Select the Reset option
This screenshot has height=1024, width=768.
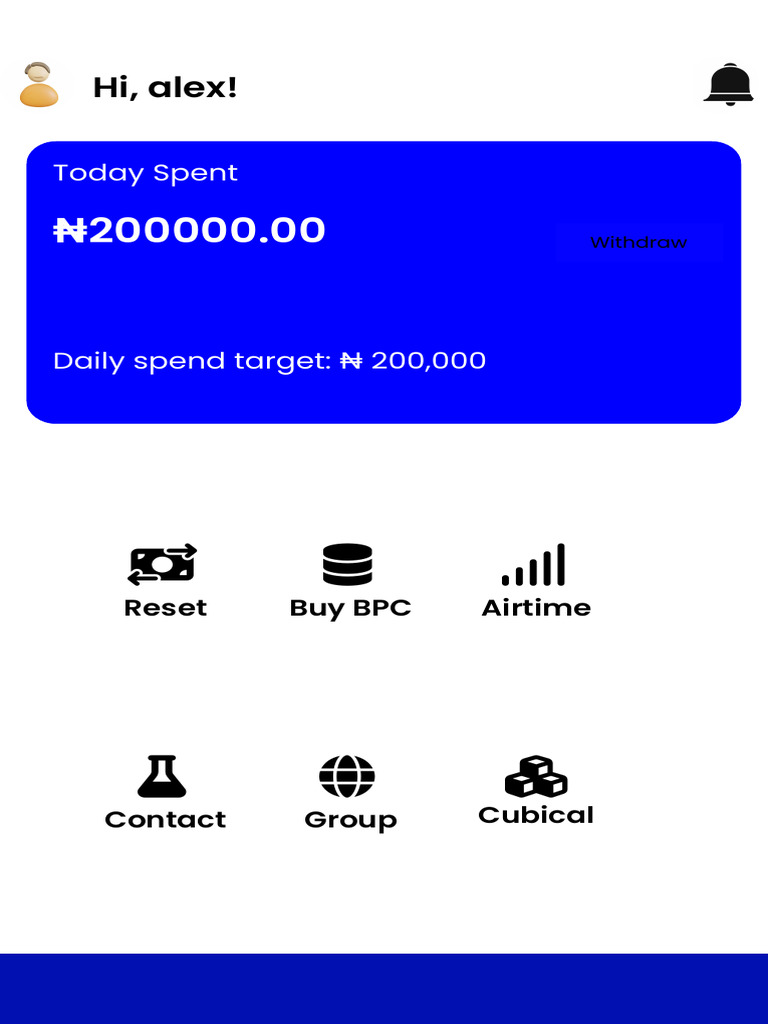pos(165,581)
